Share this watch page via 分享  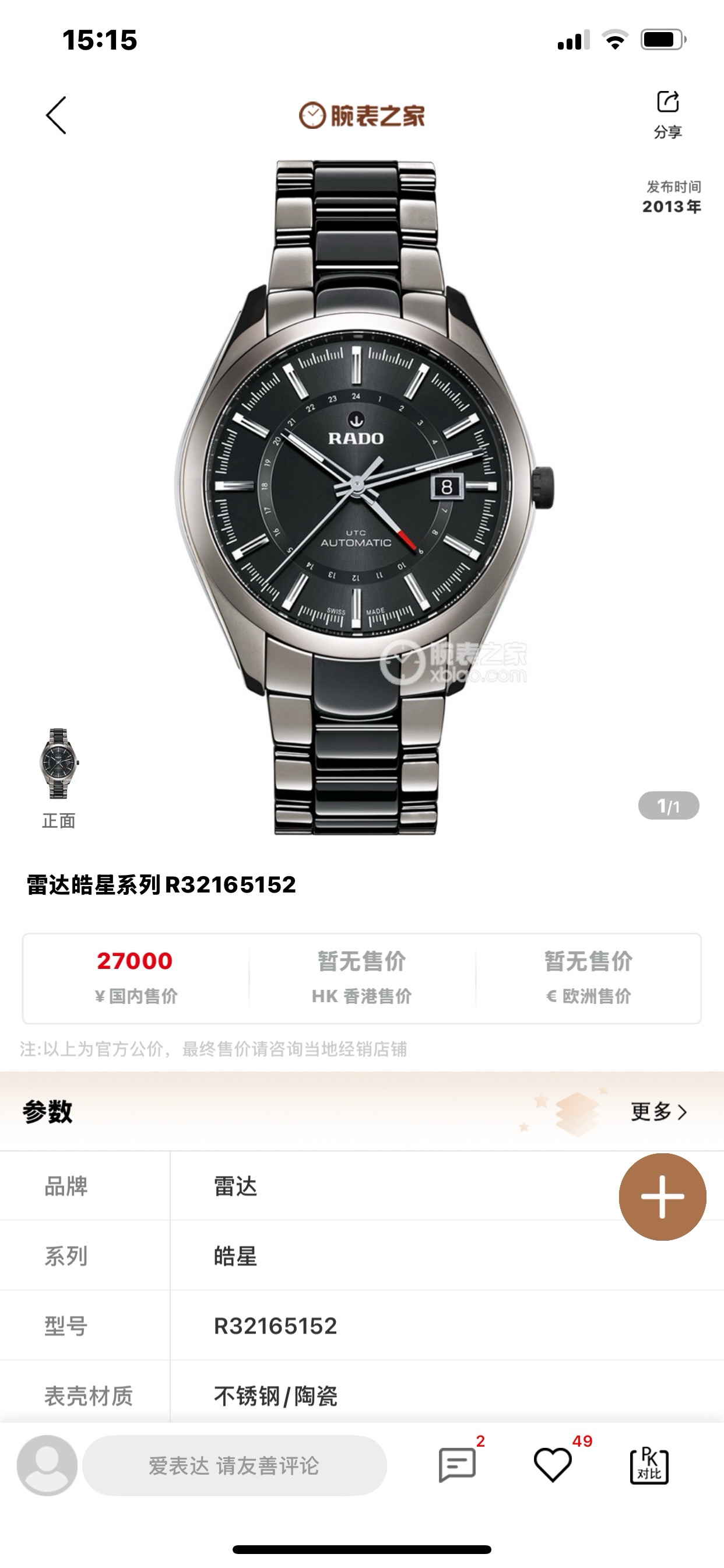(667, 113)
